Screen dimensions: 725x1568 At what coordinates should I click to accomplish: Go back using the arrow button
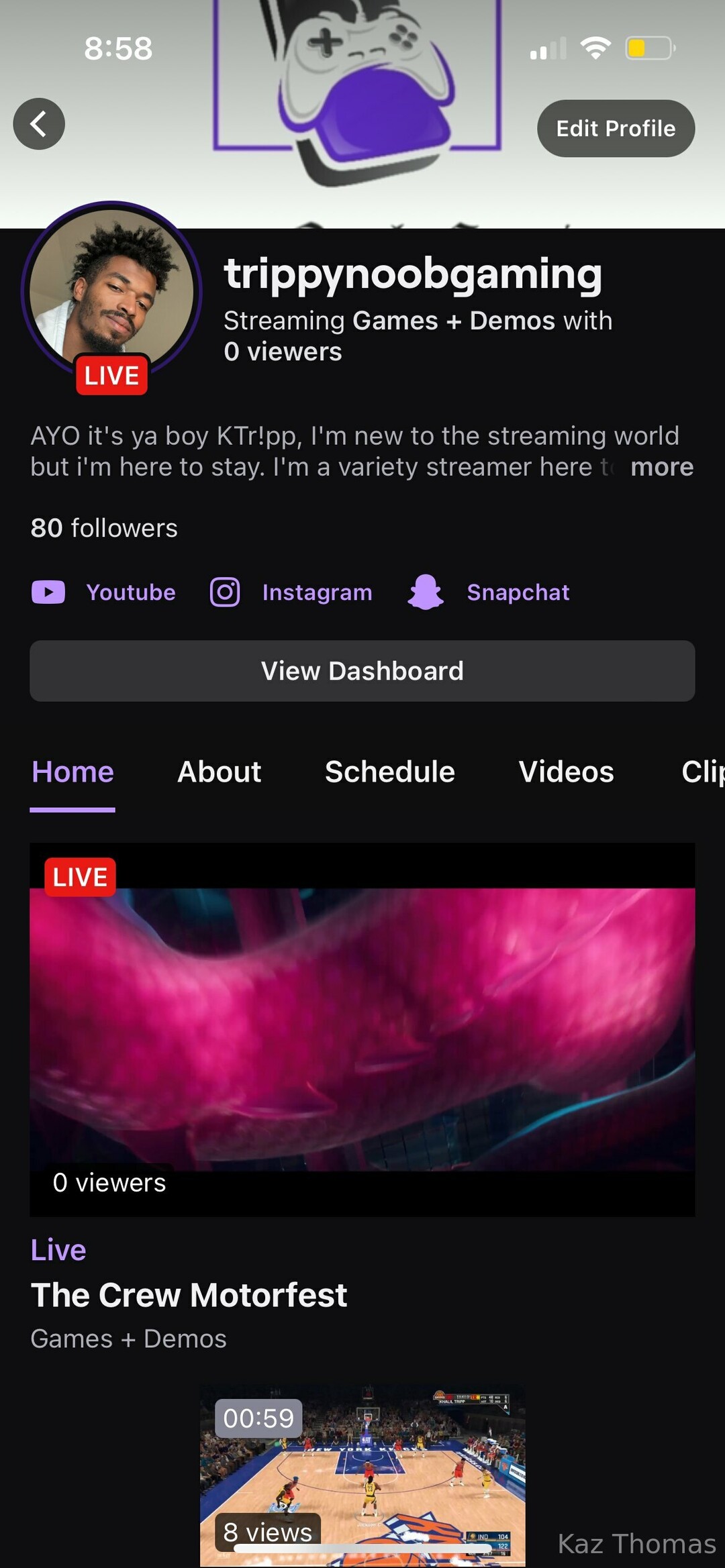(x=39, y=124)
